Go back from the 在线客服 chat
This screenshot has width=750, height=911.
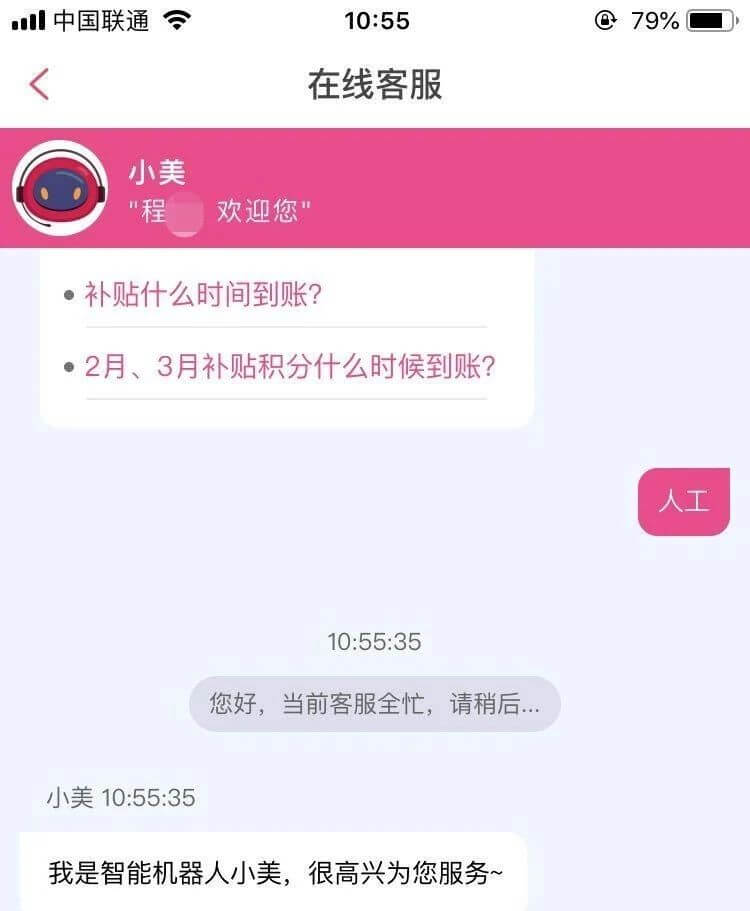coord(39,85)
